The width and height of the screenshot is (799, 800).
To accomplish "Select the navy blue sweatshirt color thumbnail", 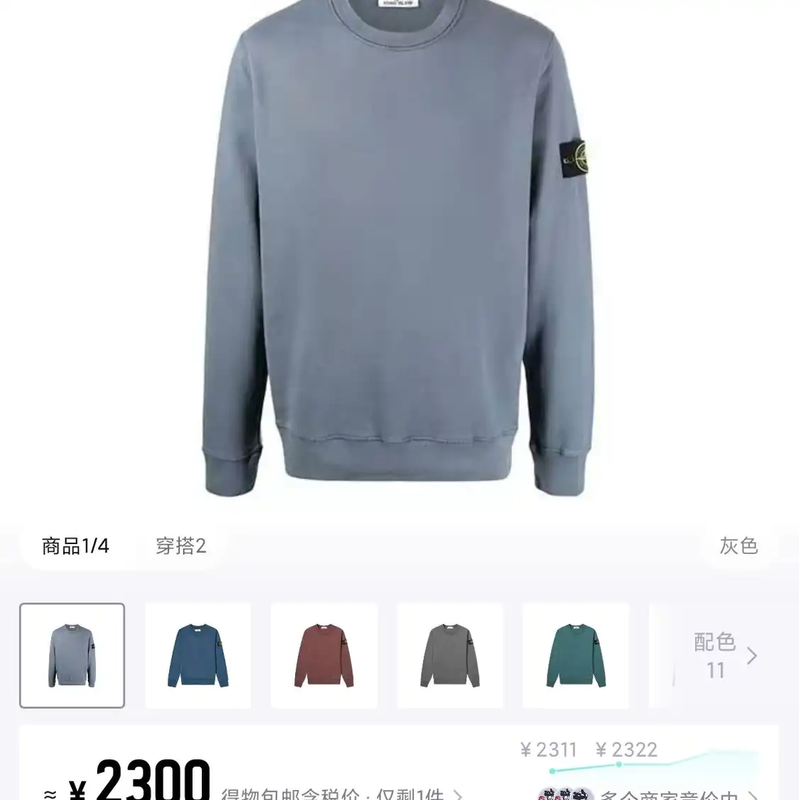I will [198, 655].
